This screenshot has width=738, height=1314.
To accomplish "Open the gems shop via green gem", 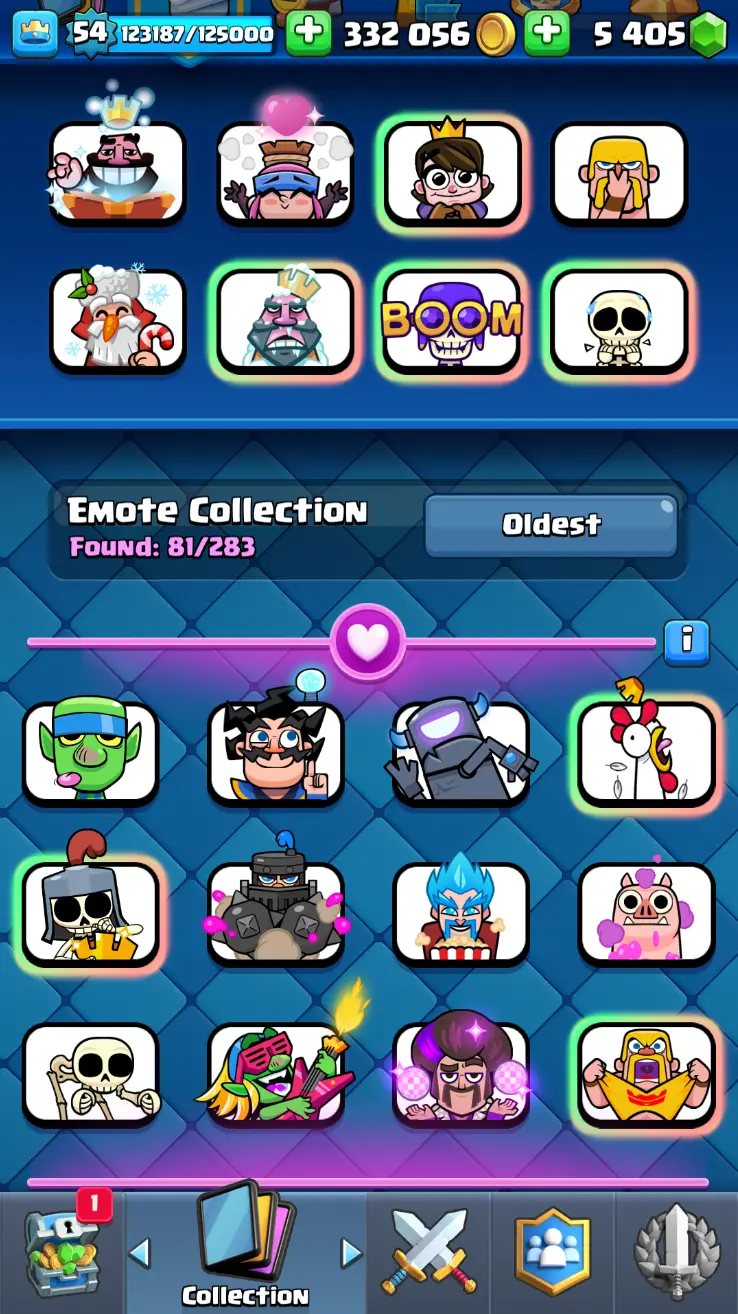I will (x=708, y=35).
